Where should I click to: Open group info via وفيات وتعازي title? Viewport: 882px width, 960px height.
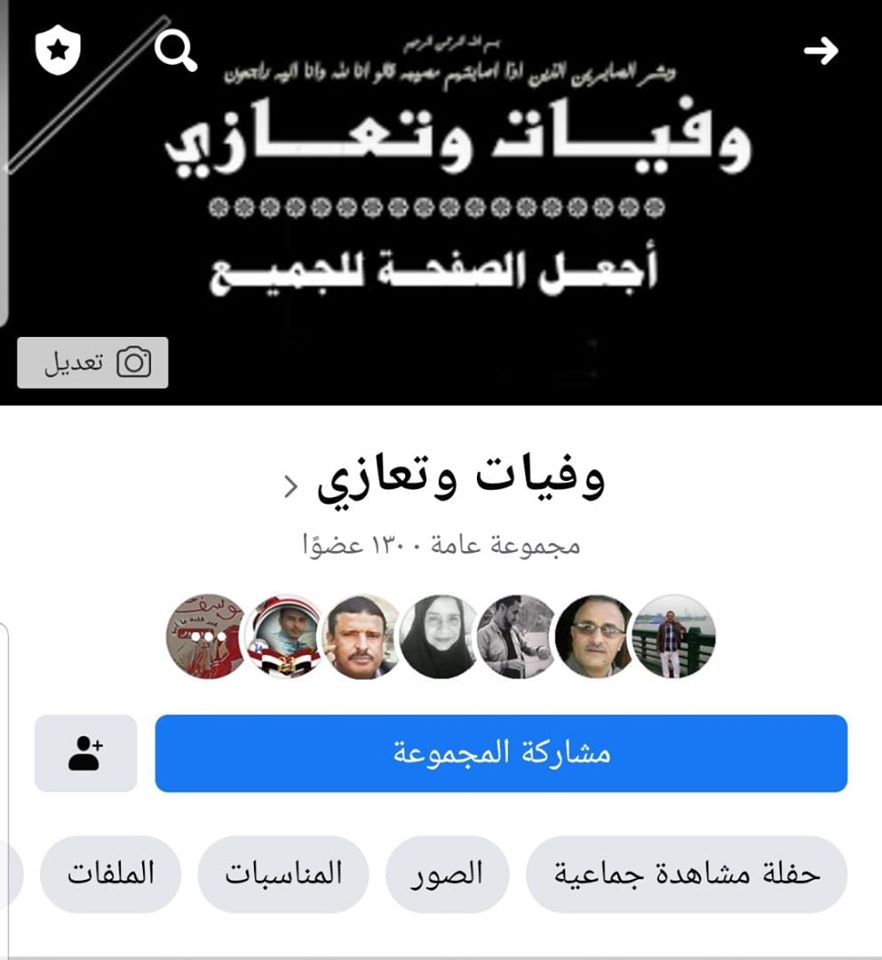[x=460, y=482]
